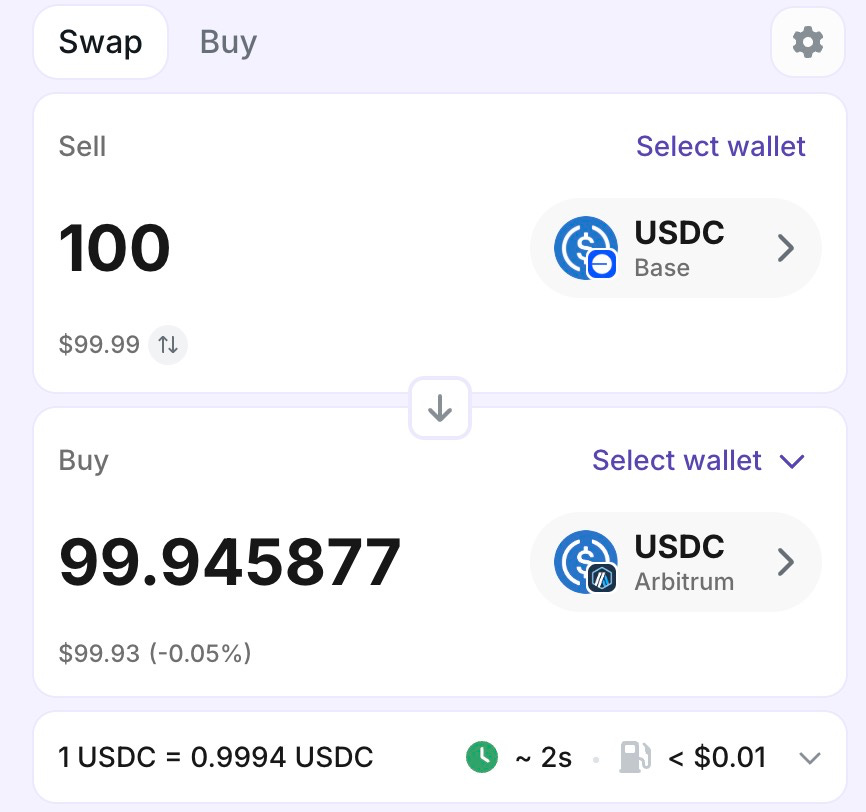The width and height of the screenshot is (866, 812).
Task: Edit the sell amount of 100
Action: tap(115, 248)
